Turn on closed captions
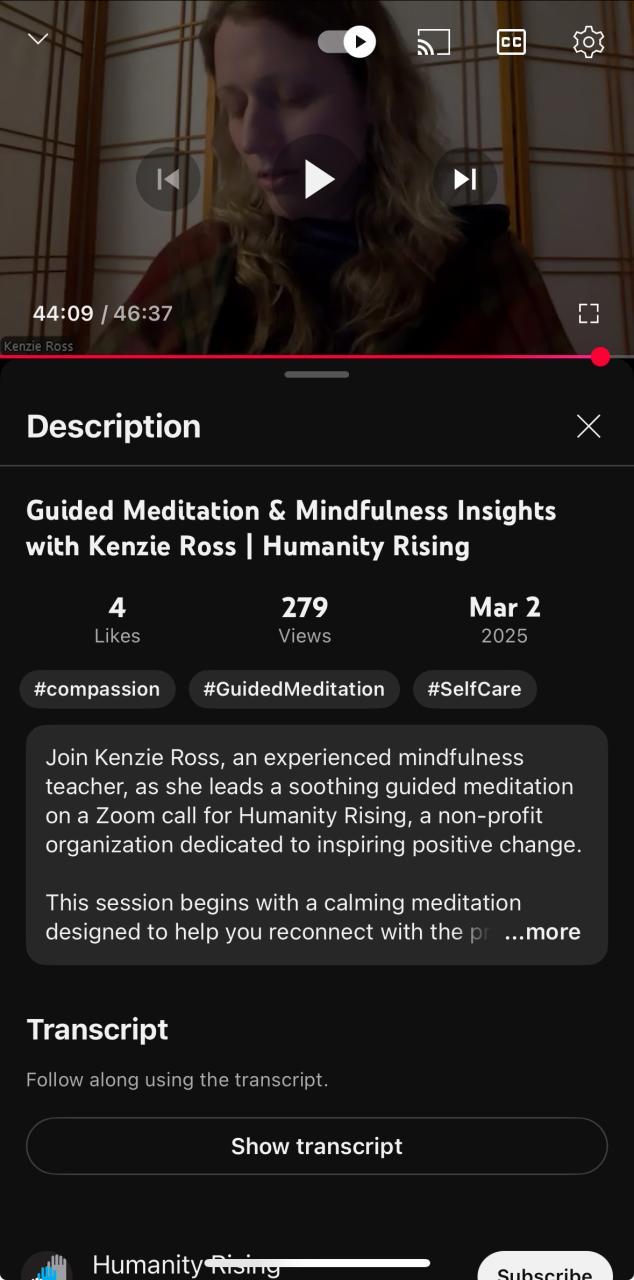The height and width of the screenshot is (1280, 634). pyautogui.click(x=511, y=42)
